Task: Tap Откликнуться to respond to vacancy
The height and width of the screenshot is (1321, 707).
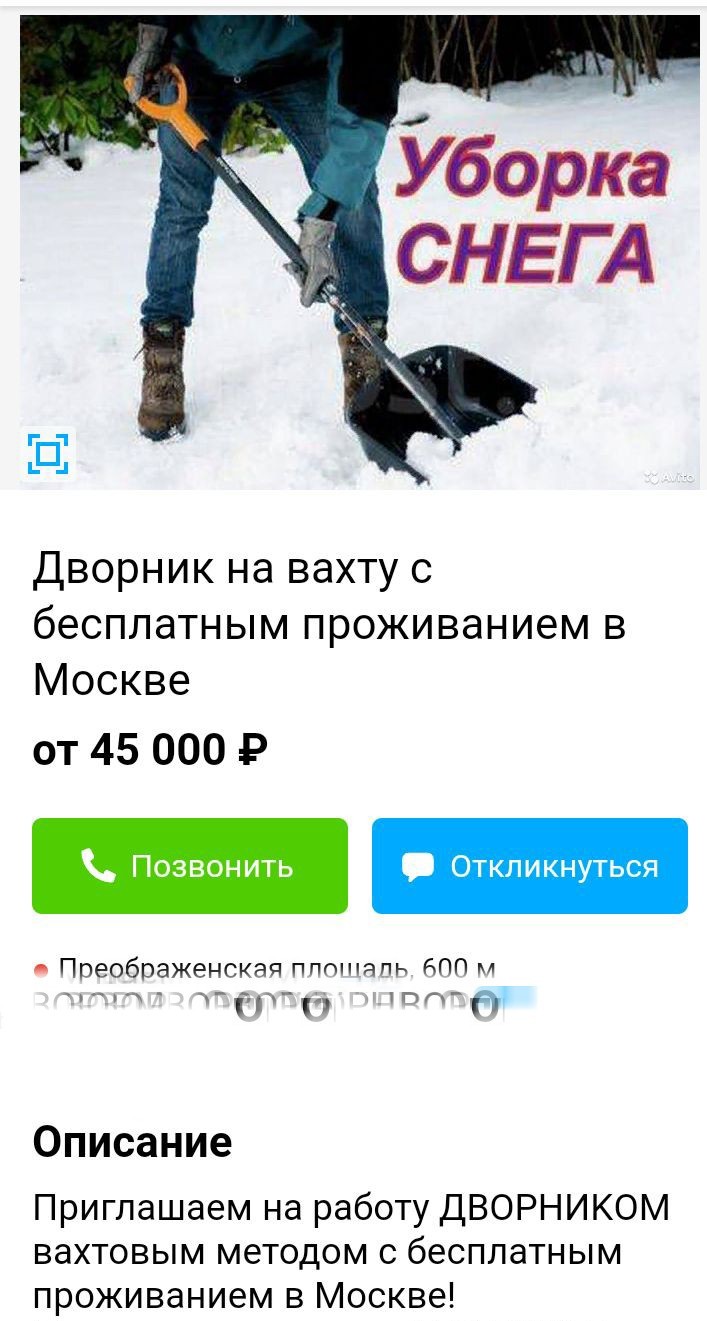Action: (529, 865)
